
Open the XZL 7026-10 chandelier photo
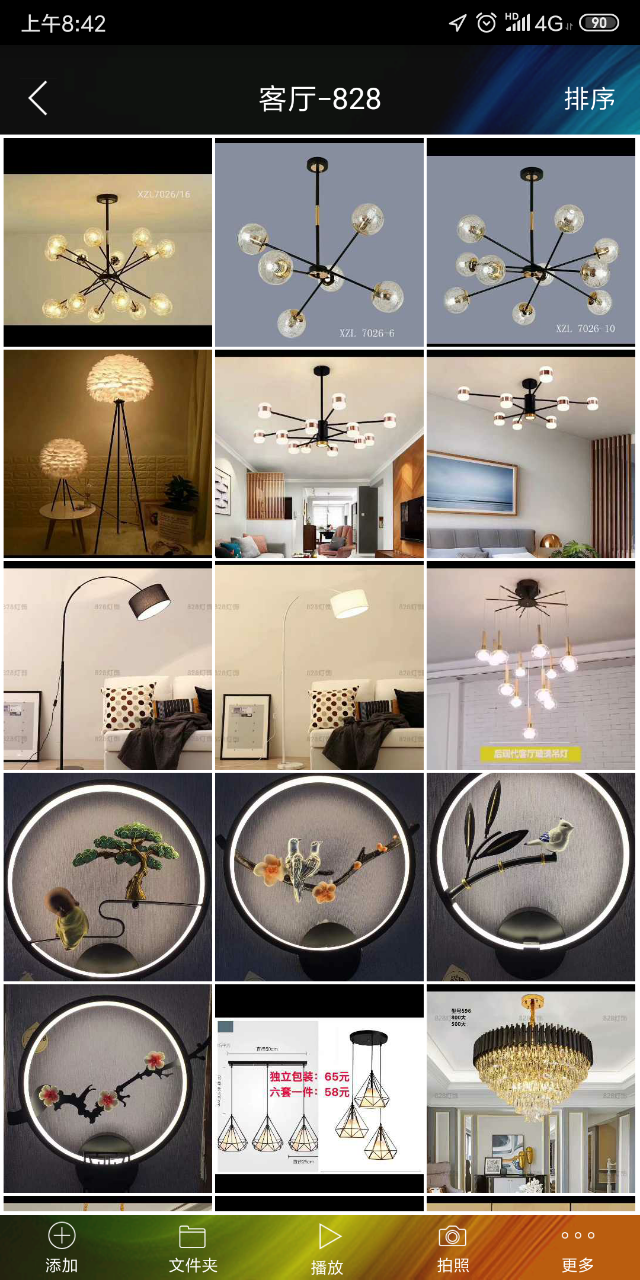coord(531,243)
